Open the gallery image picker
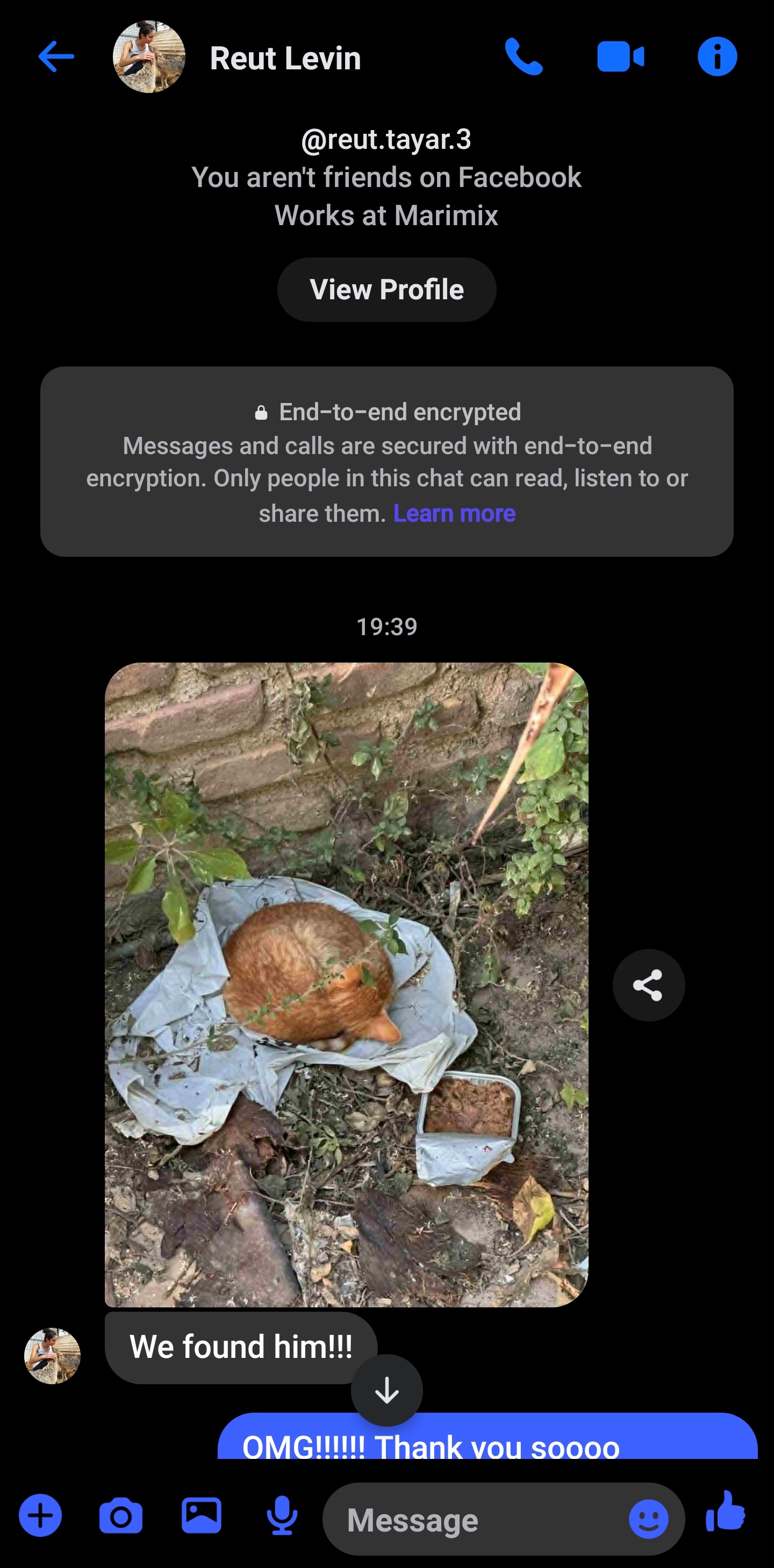 coord(202,1515)
